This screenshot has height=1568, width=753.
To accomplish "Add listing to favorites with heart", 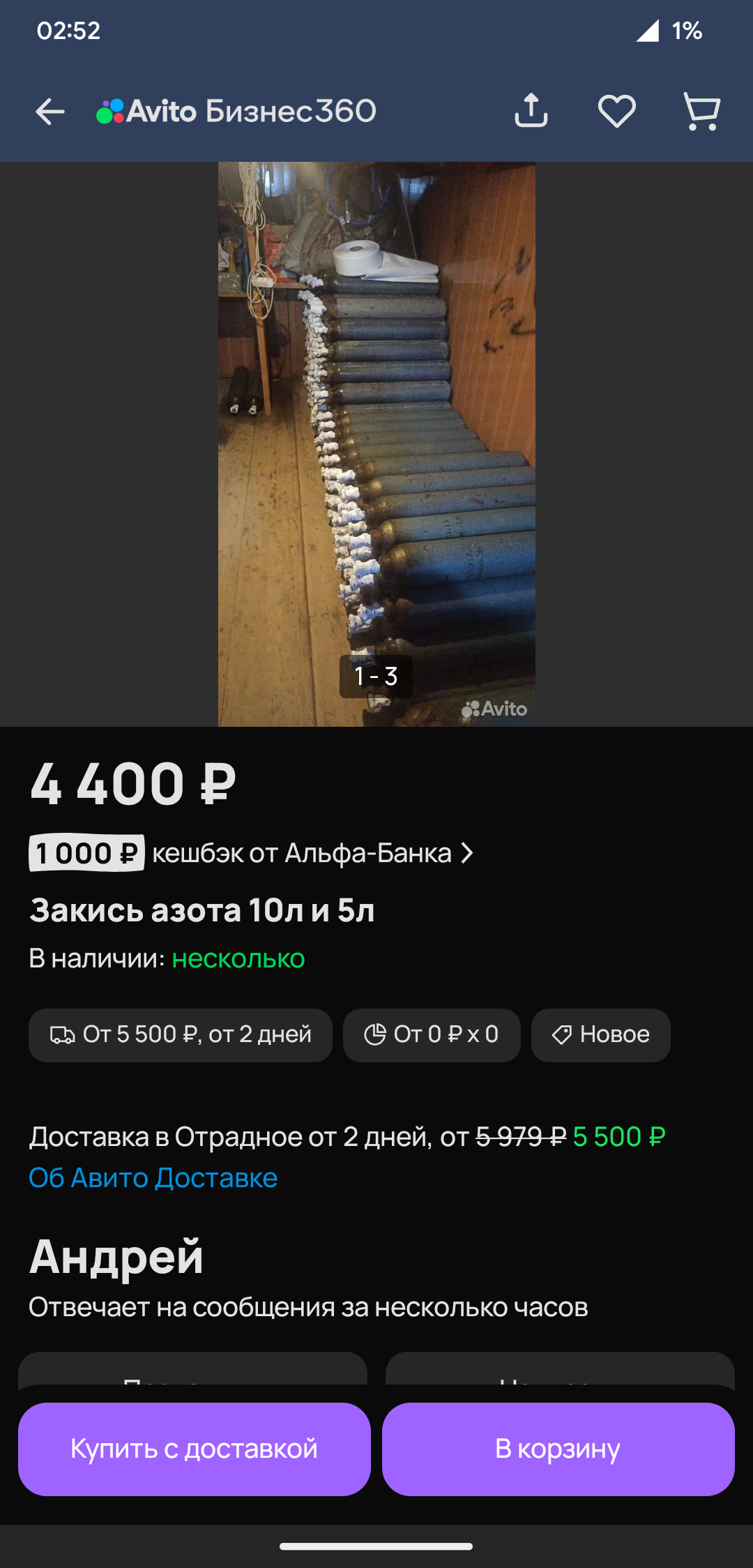I will [x=617, y=111].
